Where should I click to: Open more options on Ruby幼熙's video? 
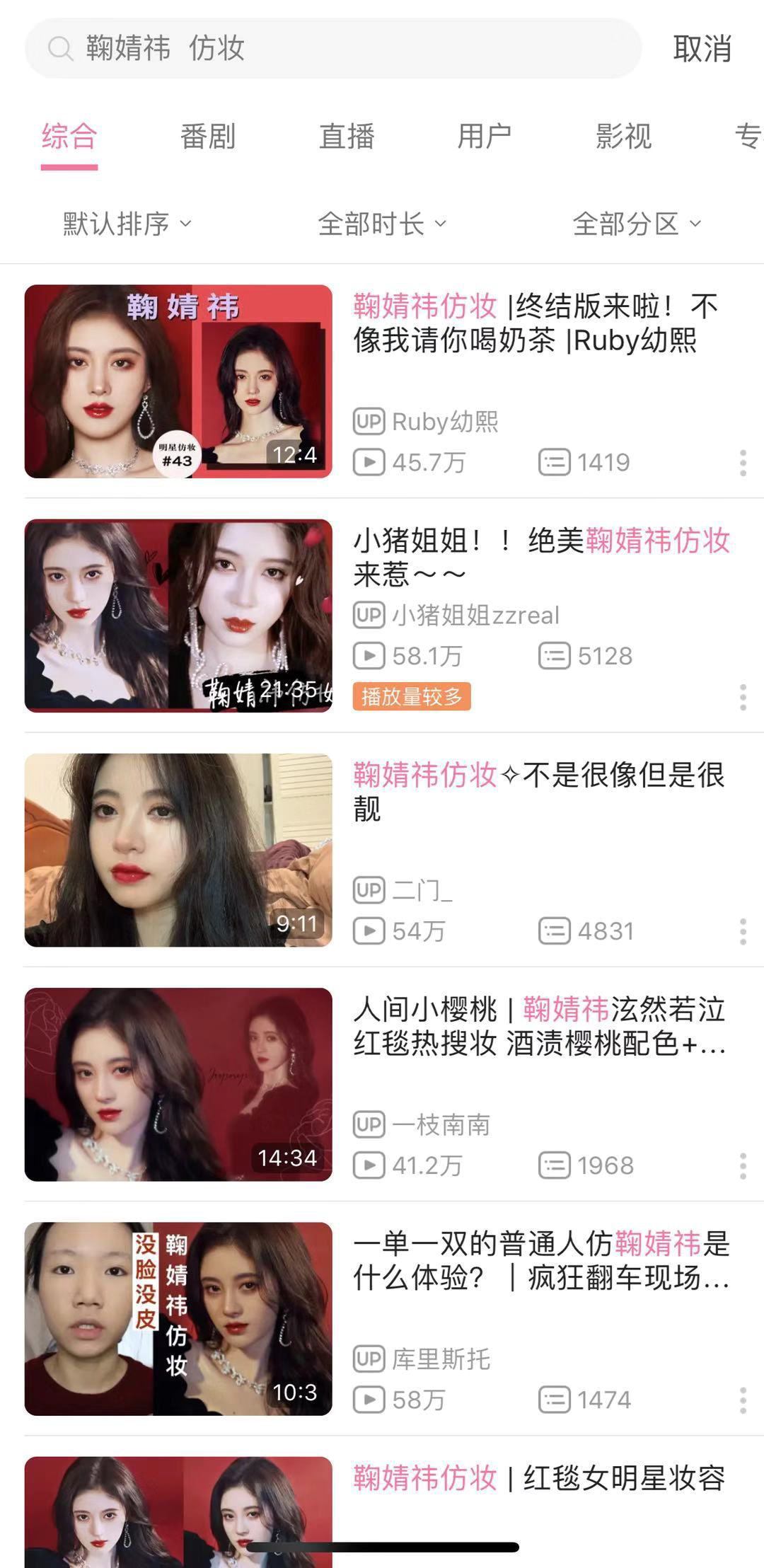click(x=743, y=463)
